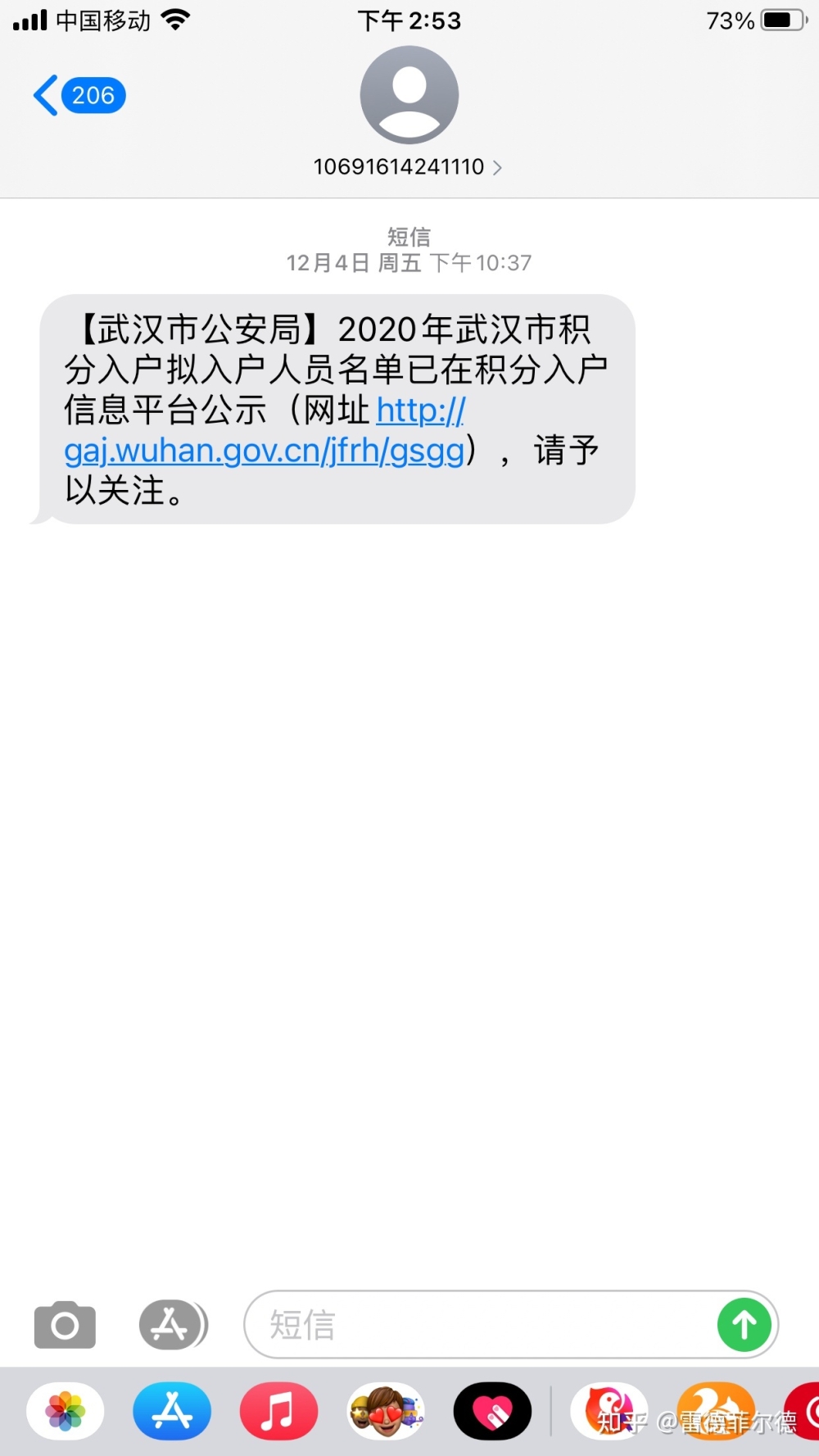Open the Music app in the app strip

click(278, 1411)
